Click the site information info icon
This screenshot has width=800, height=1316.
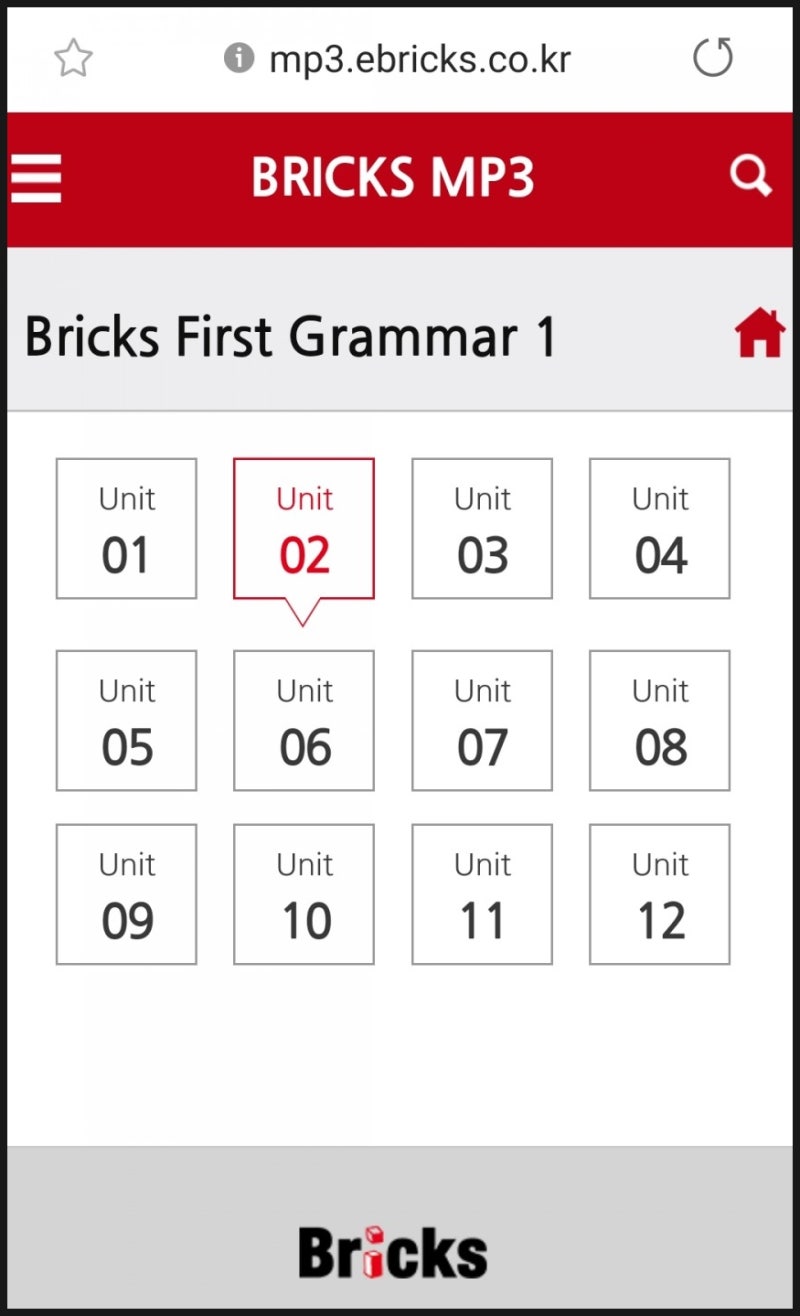237,59
